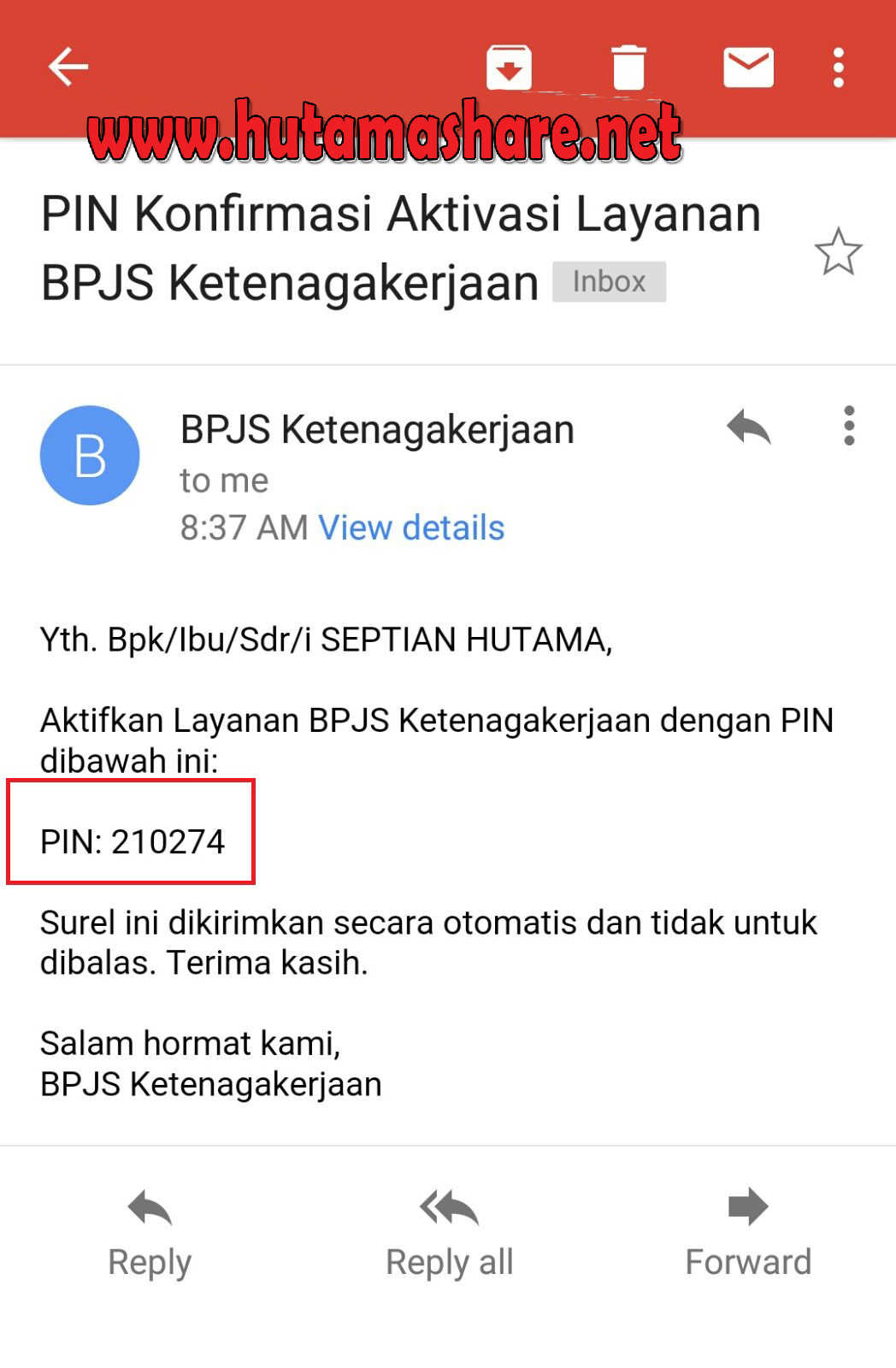Choose Reply all at the bottom
The height and width of the screenshot is (1368, 896).
pos(449,1231)
